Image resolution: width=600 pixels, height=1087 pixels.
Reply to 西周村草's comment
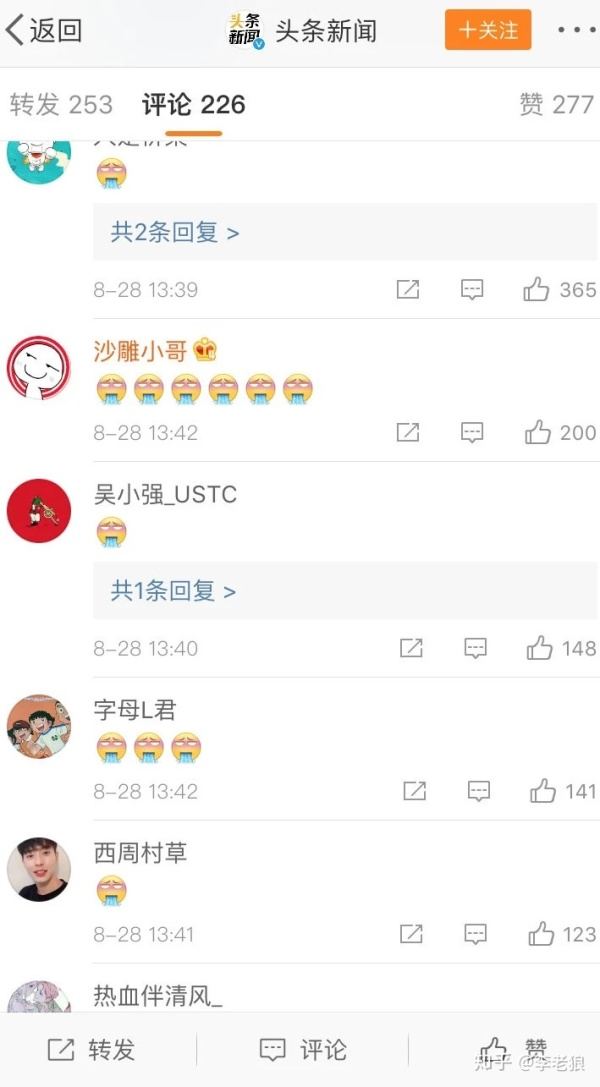(x=475, y=934)
